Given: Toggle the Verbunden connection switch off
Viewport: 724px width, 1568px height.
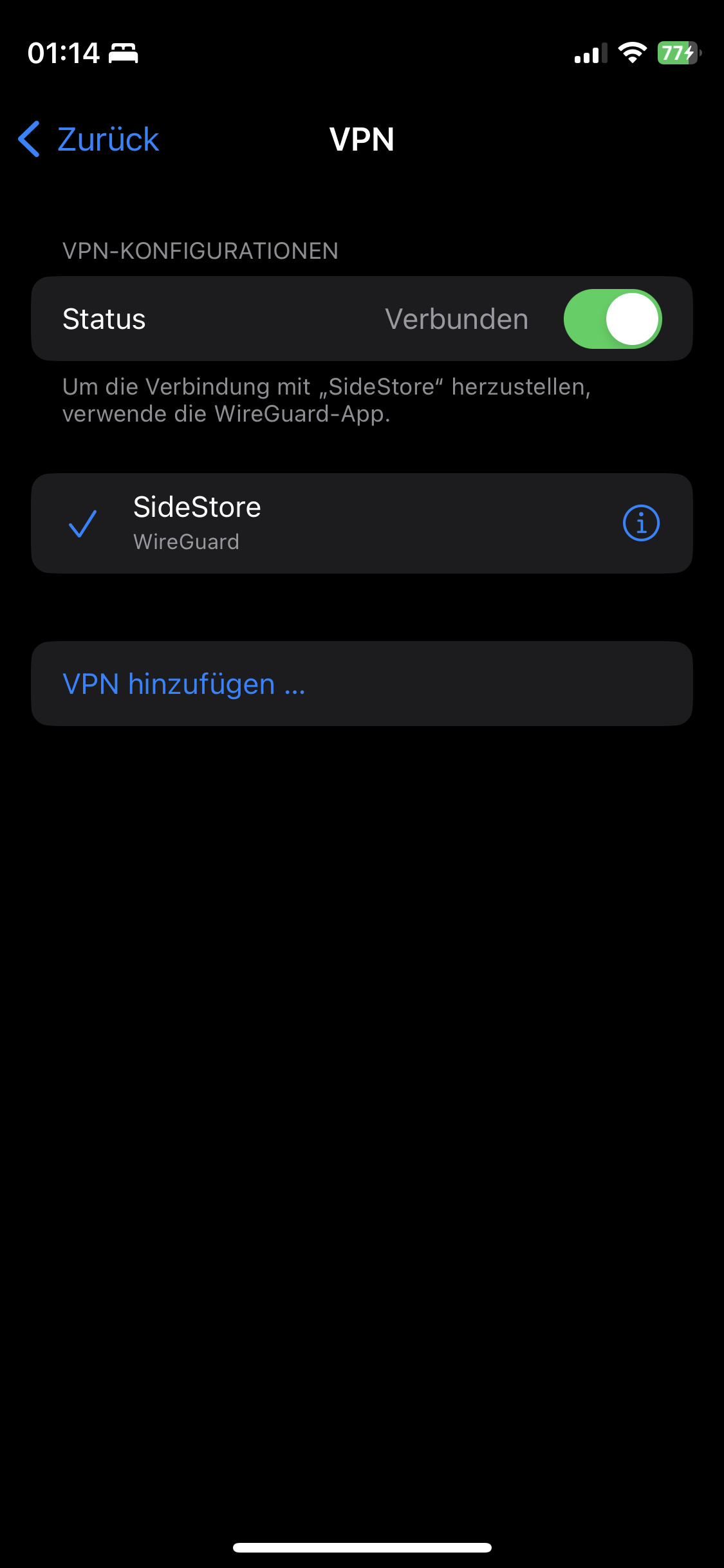Looking at the screenshot, I should coord(612,318).
